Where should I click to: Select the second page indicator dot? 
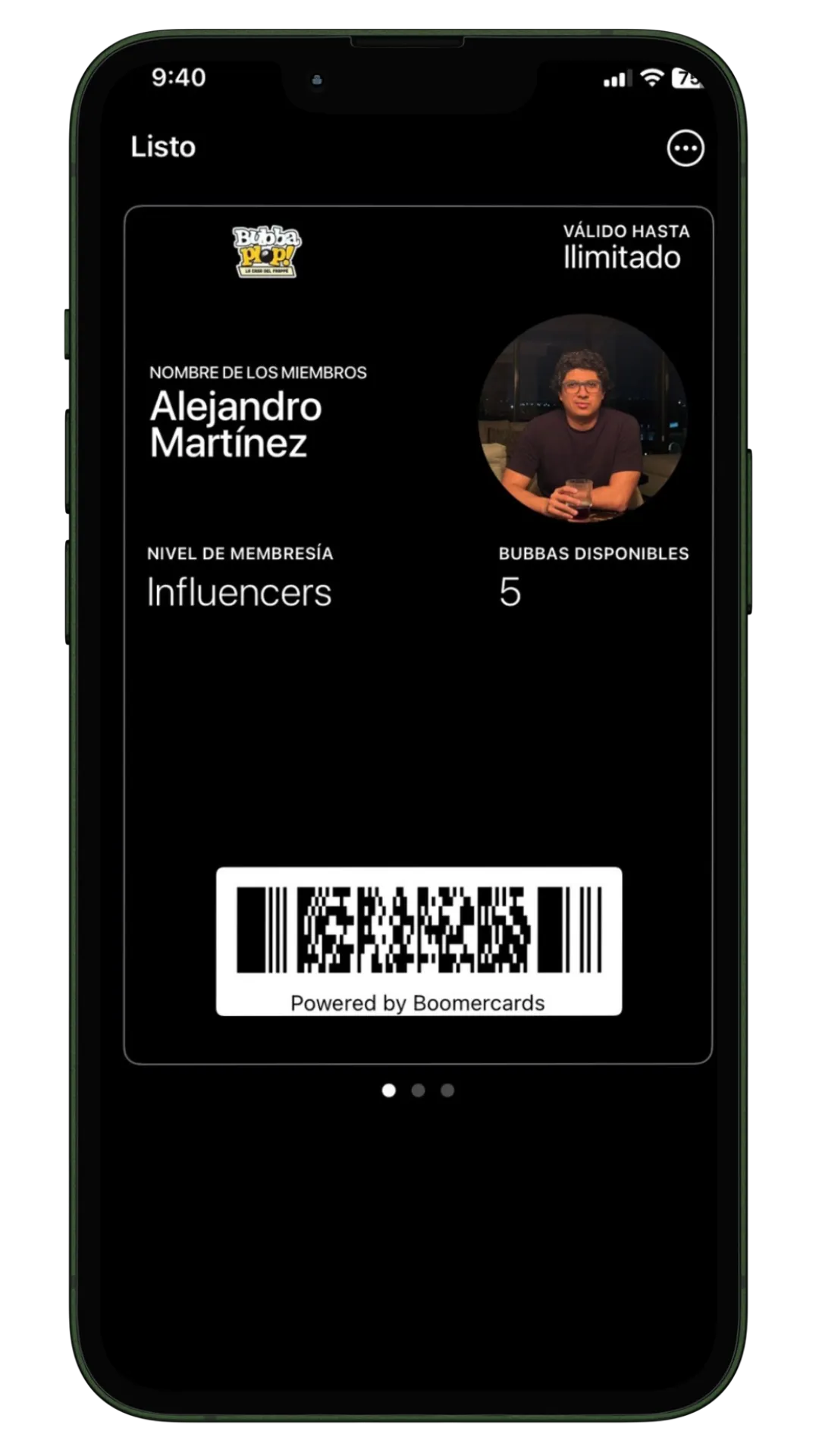418,1090
